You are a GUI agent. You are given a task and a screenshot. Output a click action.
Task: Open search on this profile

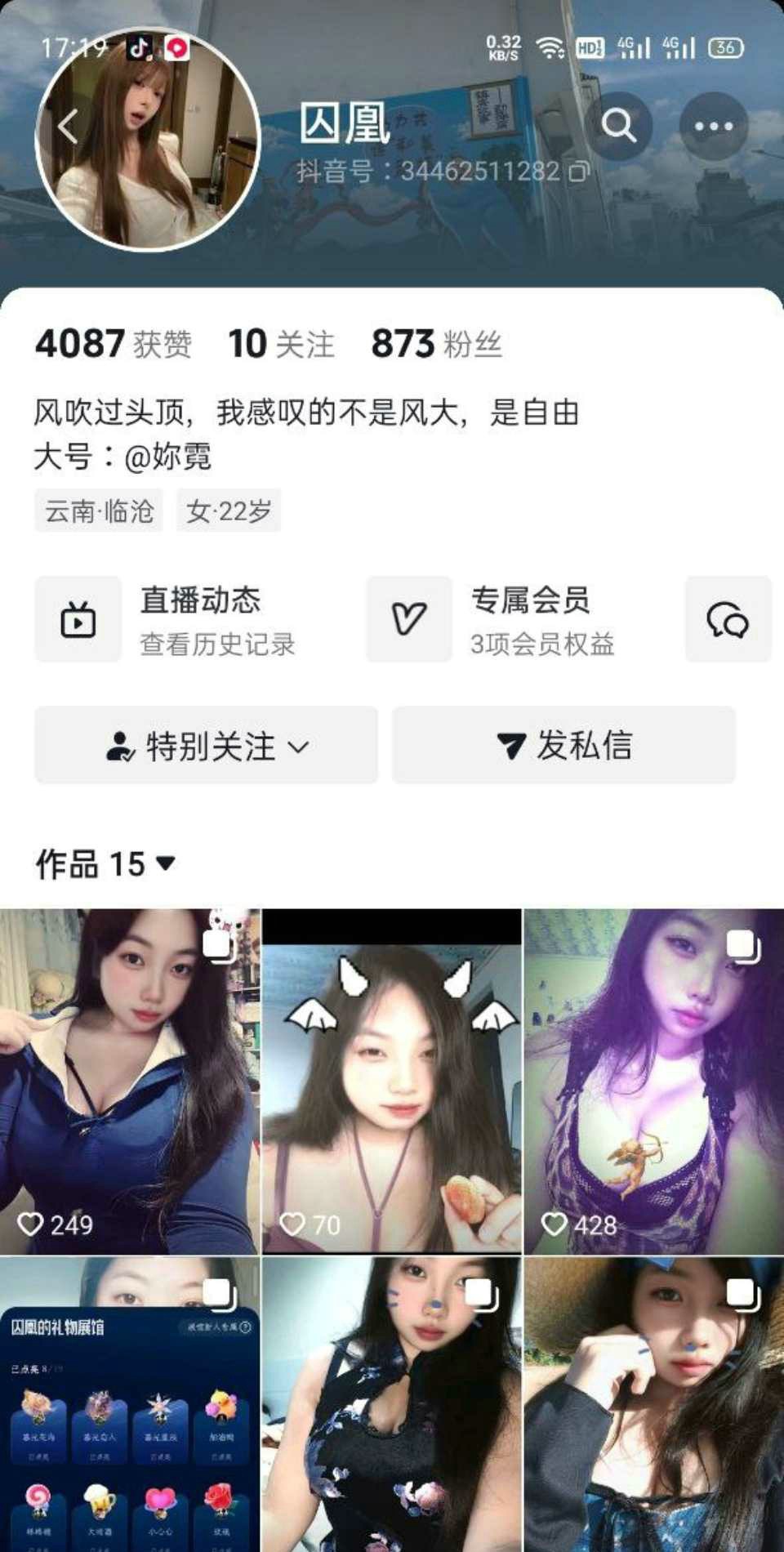[618, 126]
